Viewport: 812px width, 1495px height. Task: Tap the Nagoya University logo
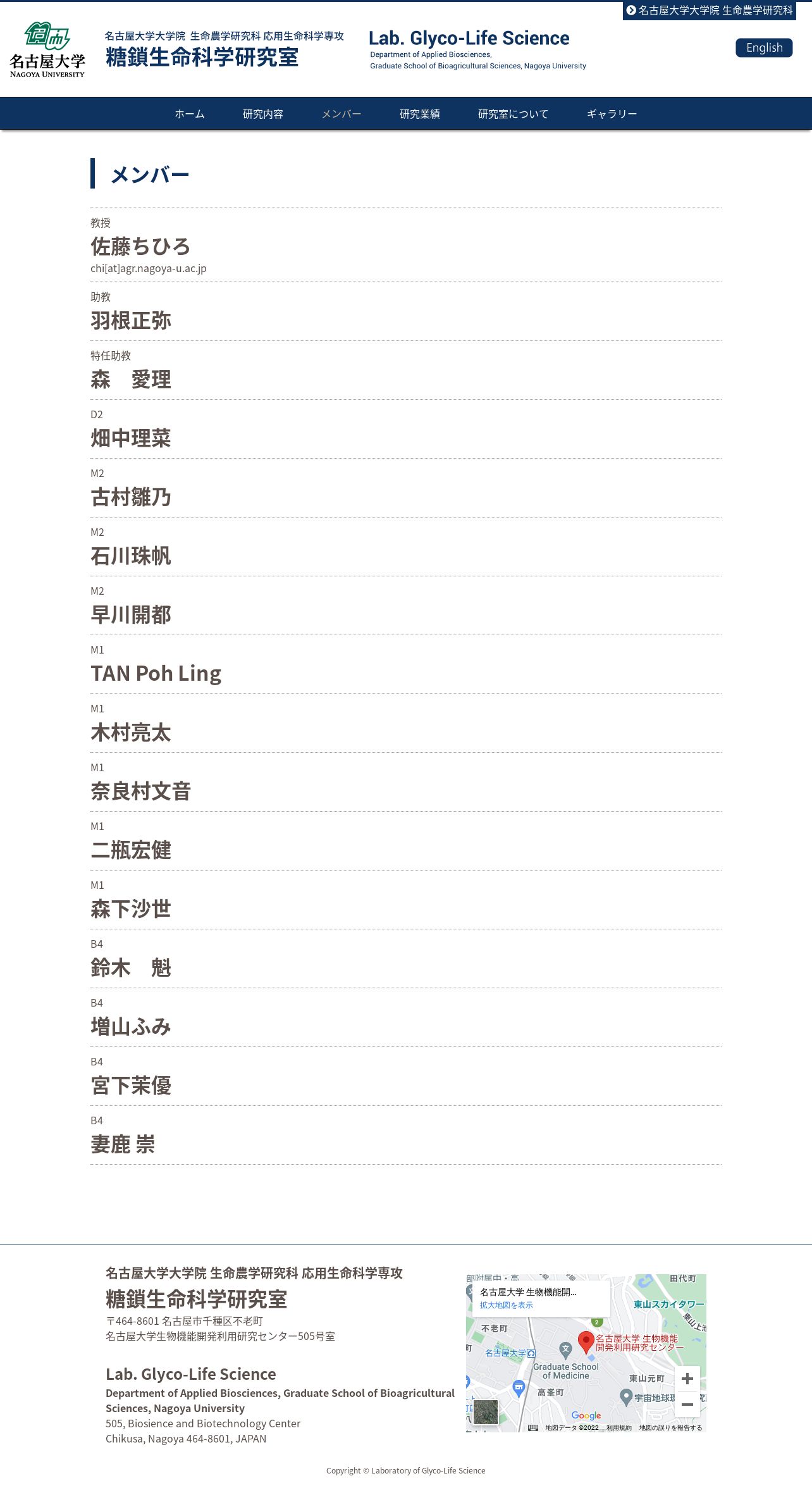[47, 49]
